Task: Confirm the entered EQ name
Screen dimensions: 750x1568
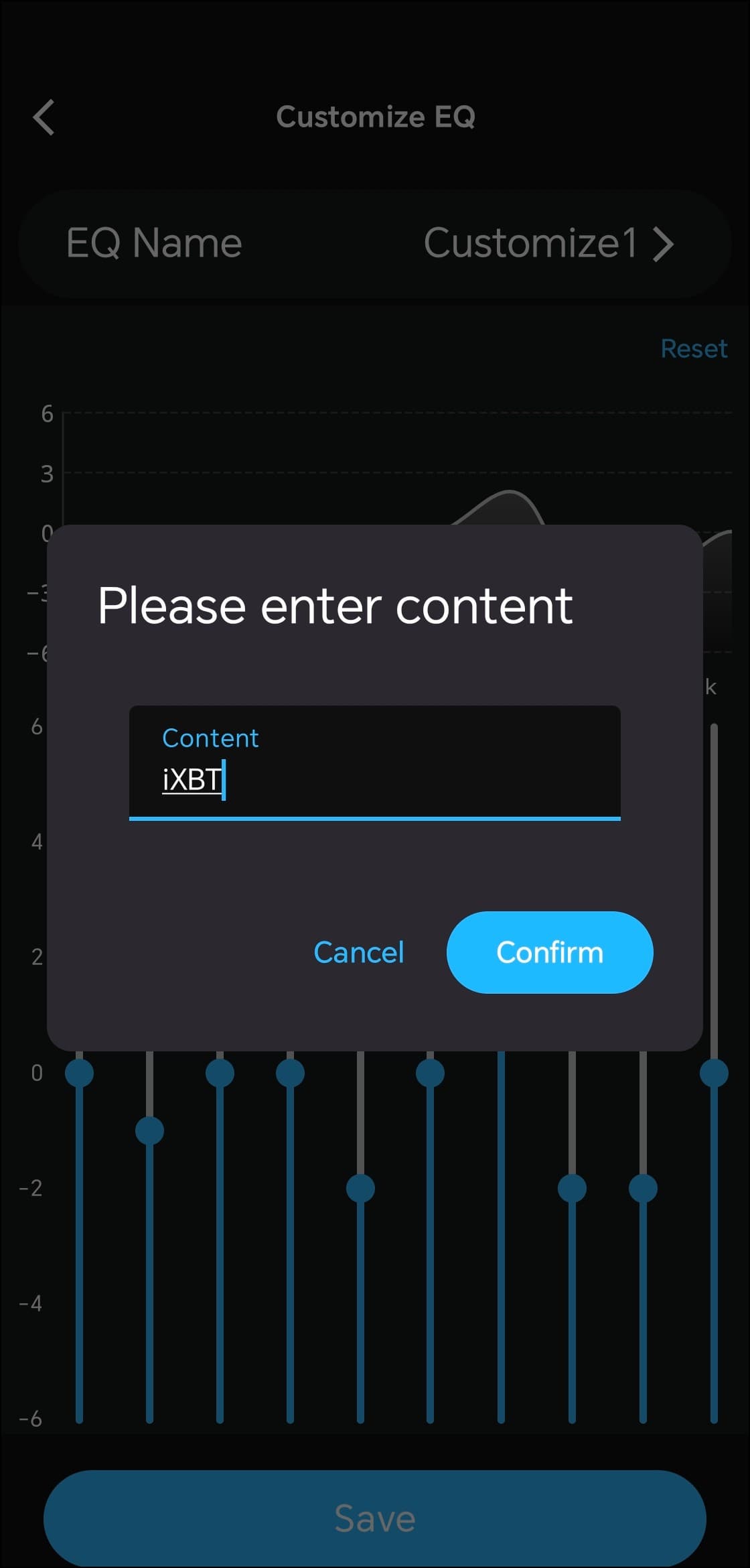Action: (549, 952)
